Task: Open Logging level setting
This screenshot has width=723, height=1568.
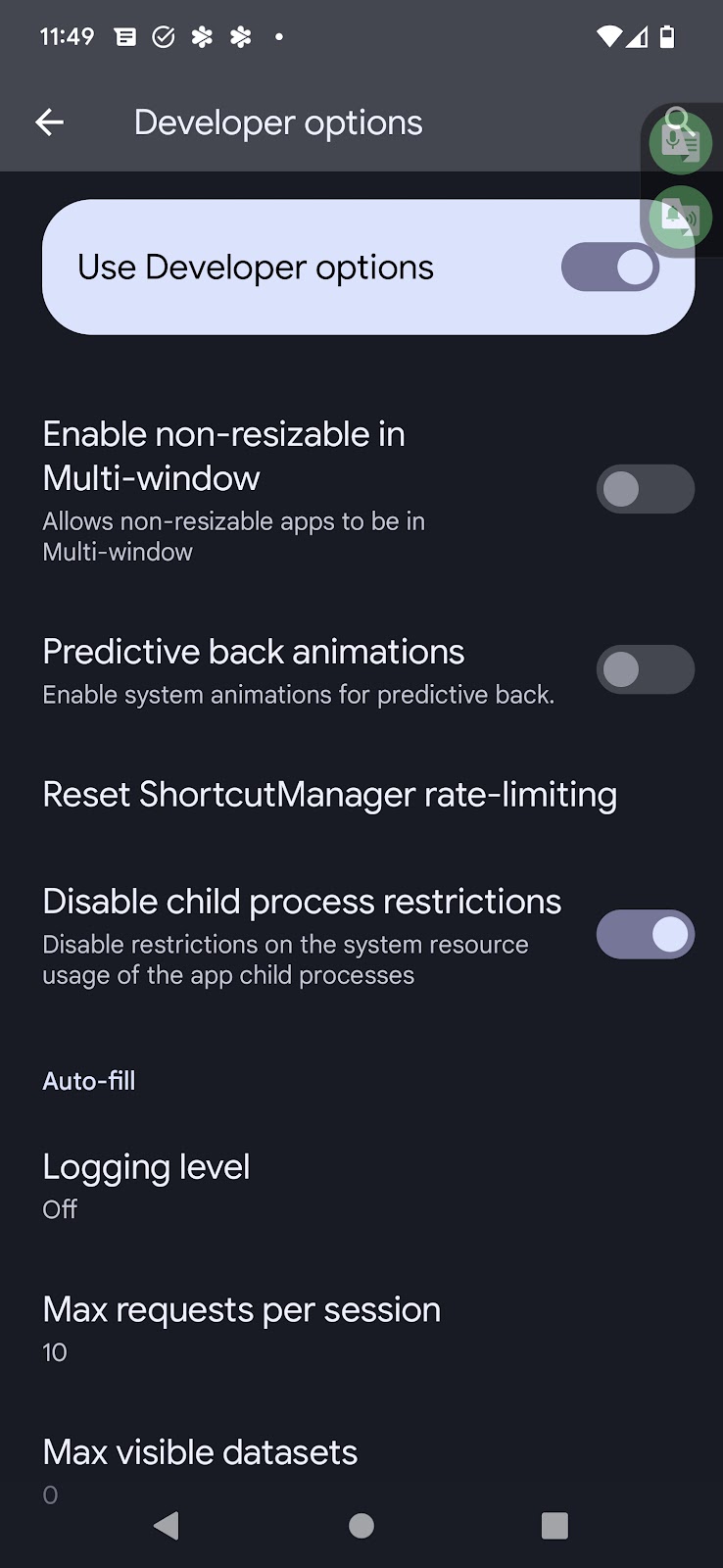Action: [x=147, y=1184]
